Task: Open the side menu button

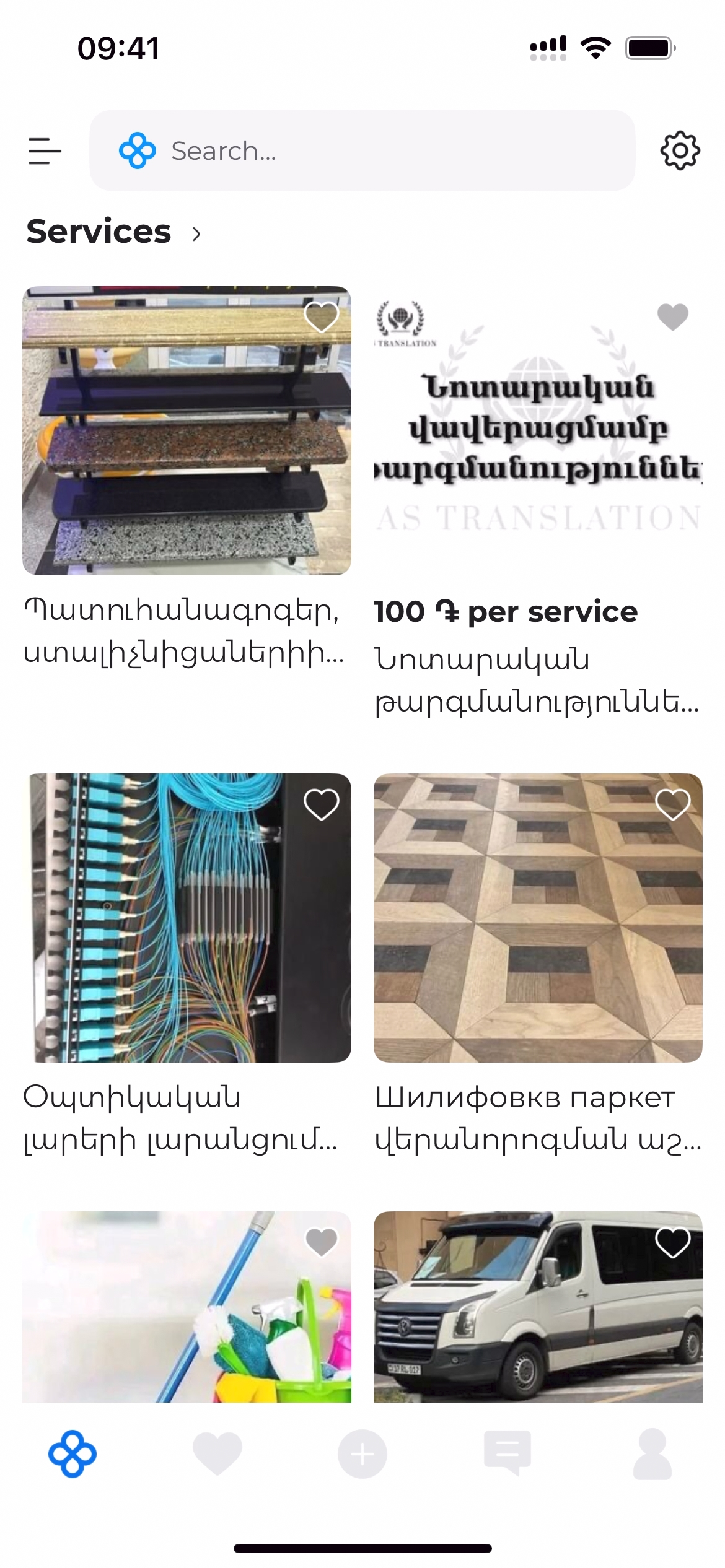Action: pos(45,151)
